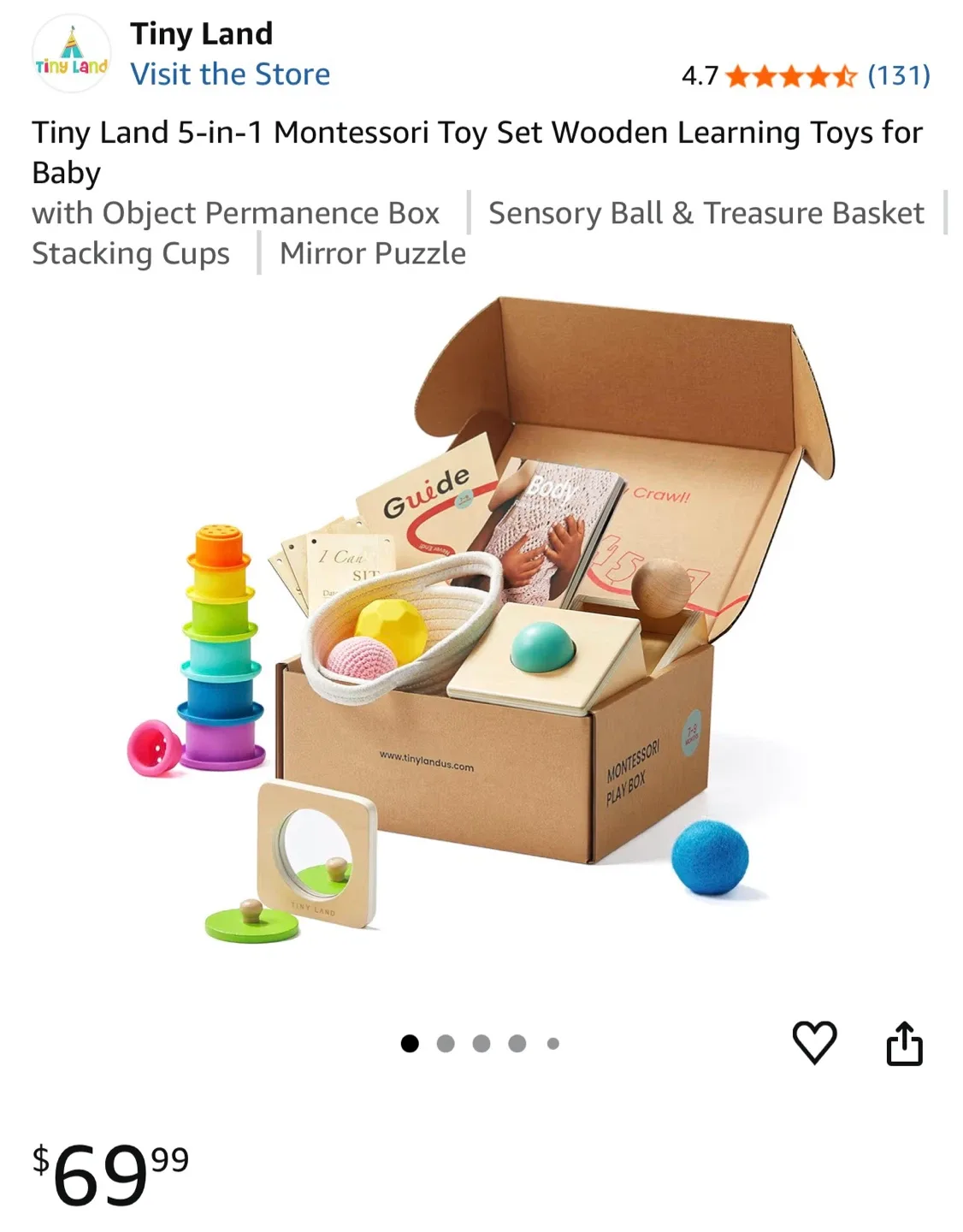
Task: Select the fourth image carousel dot
Action: (517, 1042)
